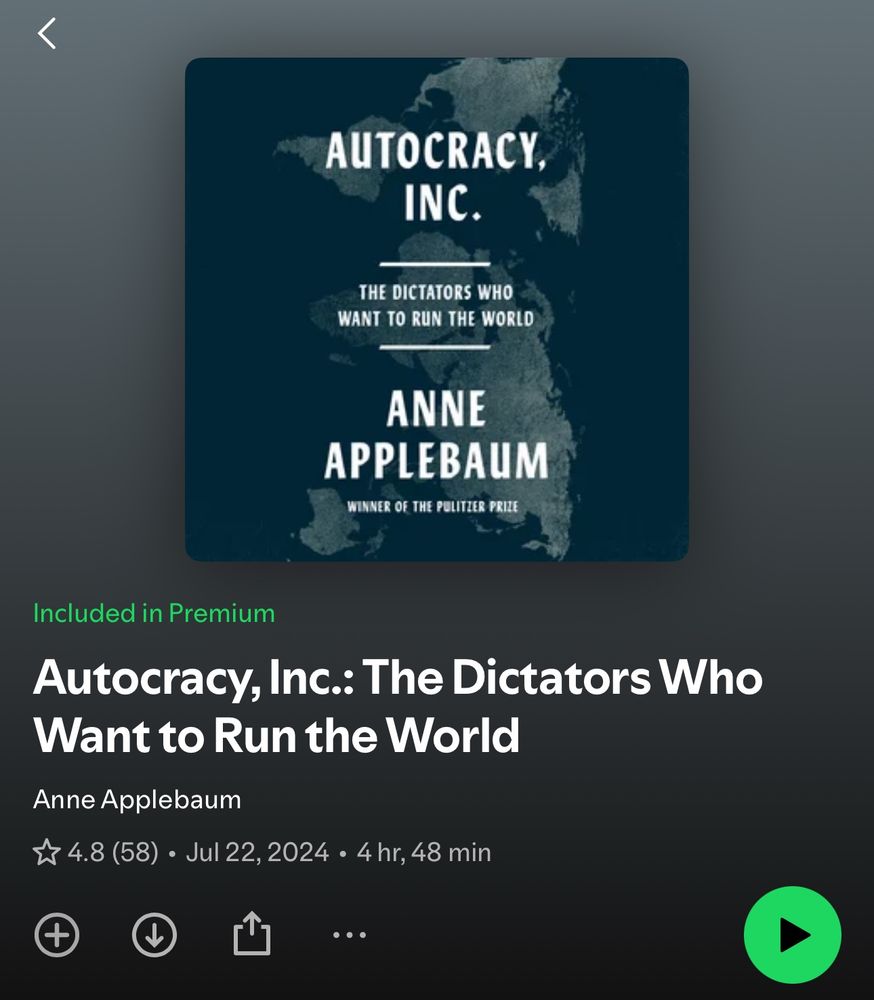The image size is (874, 1000).
Task: View the 4.8 star ratings
Action: pyautogui.click(x=97, y=852)
